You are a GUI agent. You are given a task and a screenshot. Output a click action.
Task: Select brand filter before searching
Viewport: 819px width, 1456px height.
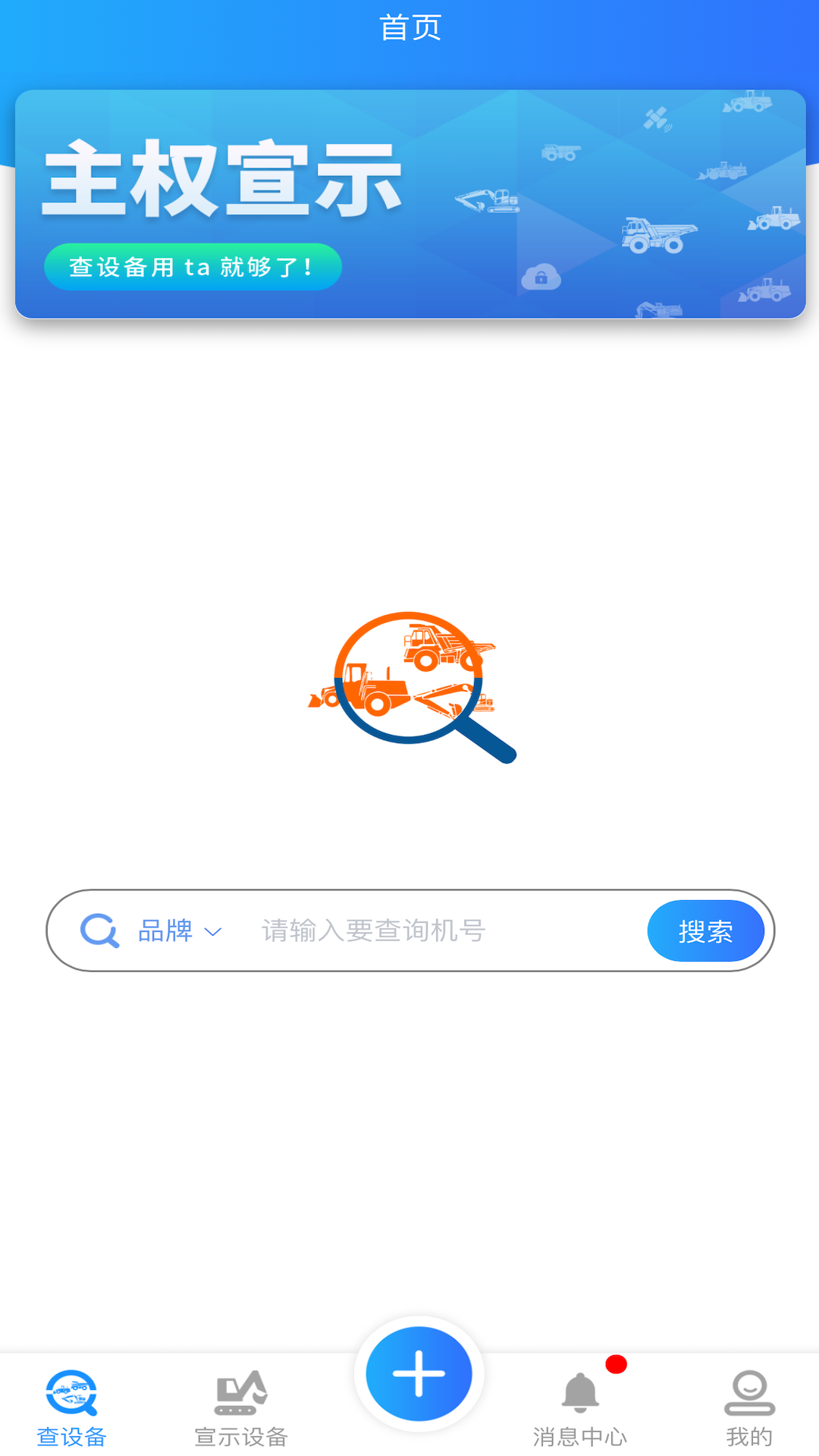(167, 931)
